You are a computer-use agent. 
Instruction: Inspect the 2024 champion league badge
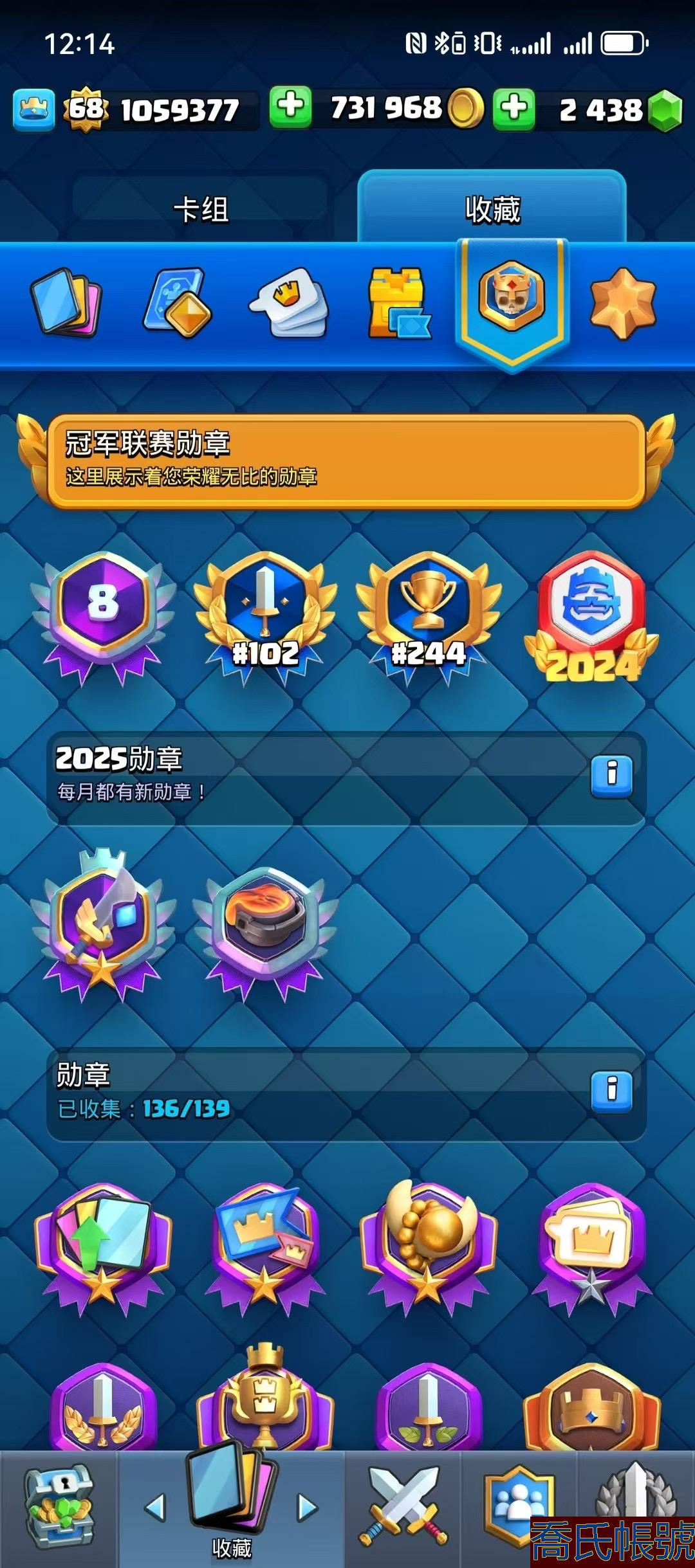point(592,616)
